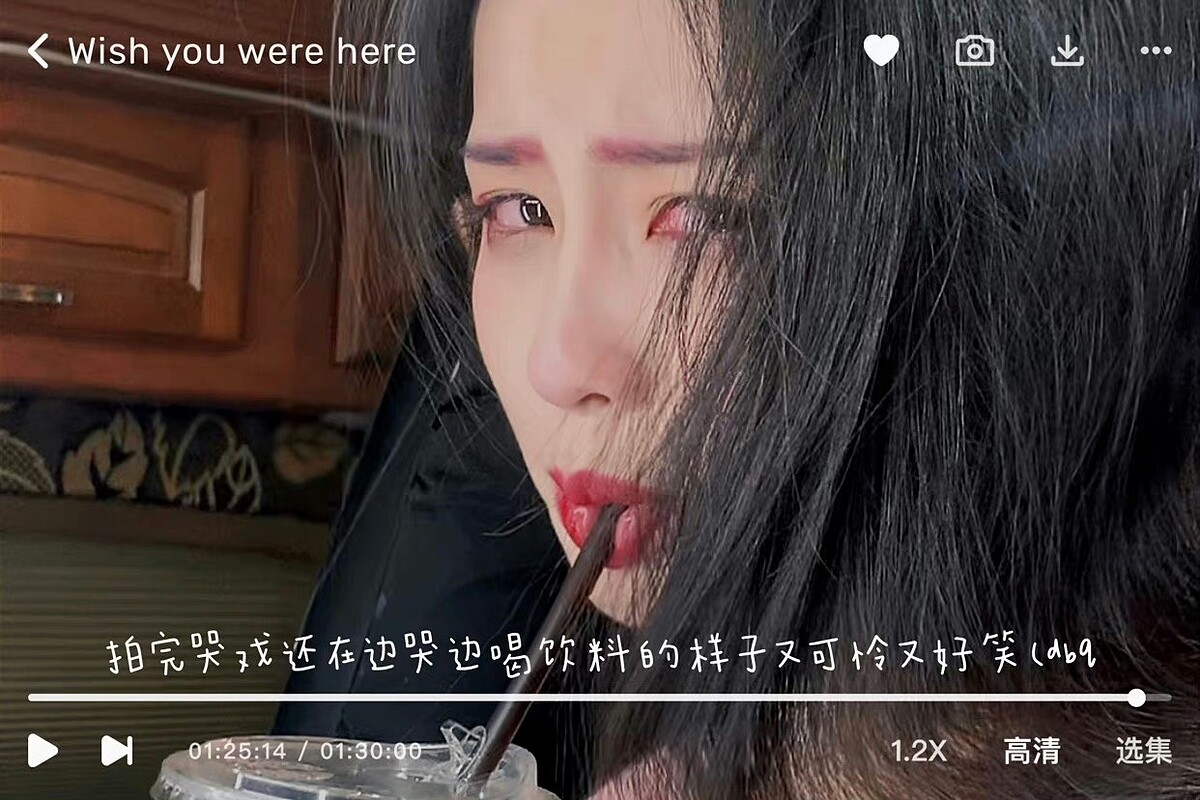
Task: Like this video with the heart
Action: point(881,51)
